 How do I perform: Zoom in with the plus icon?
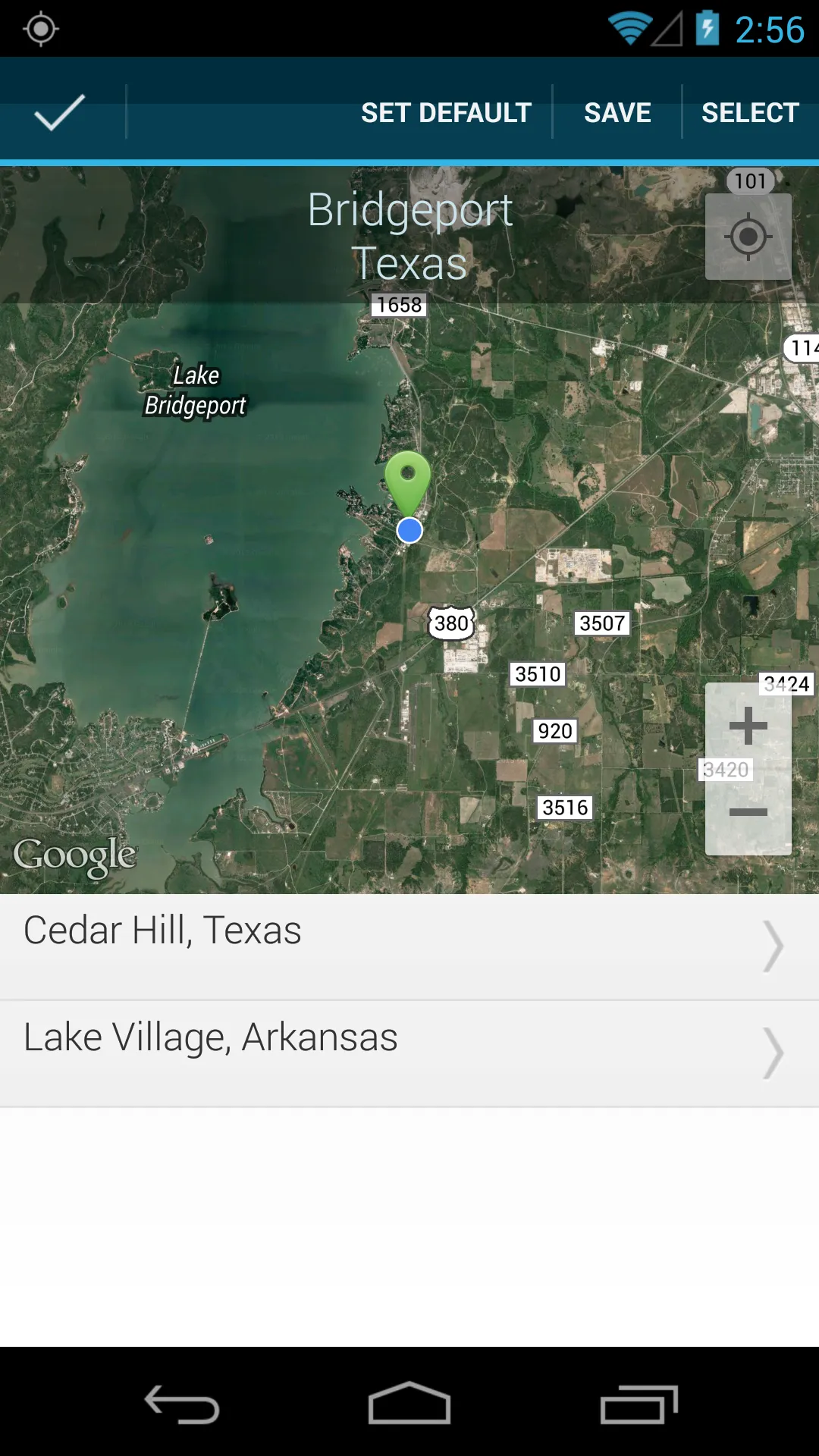point(748,724)
